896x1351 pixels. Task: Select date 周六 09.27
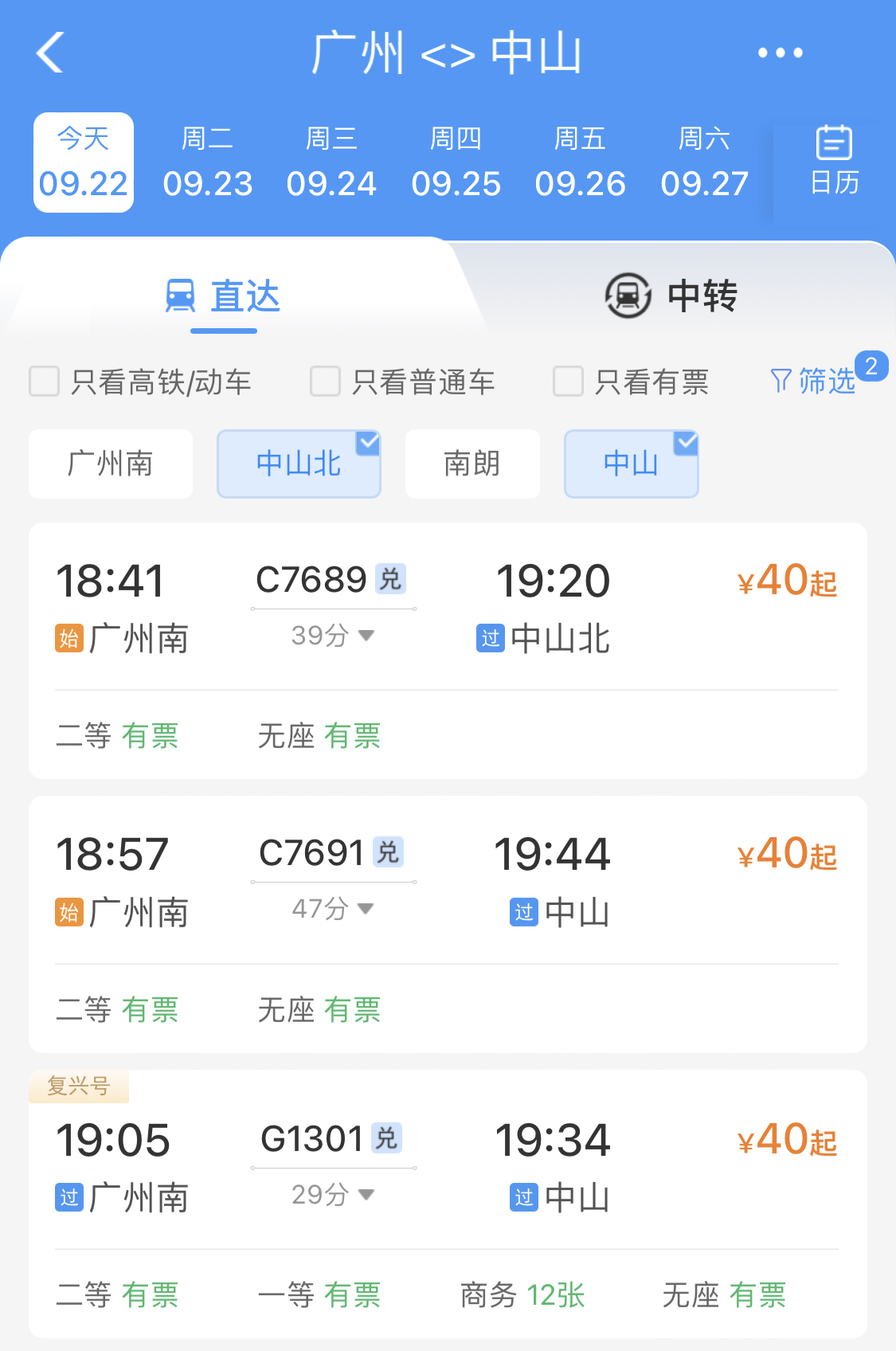(704, 163)
